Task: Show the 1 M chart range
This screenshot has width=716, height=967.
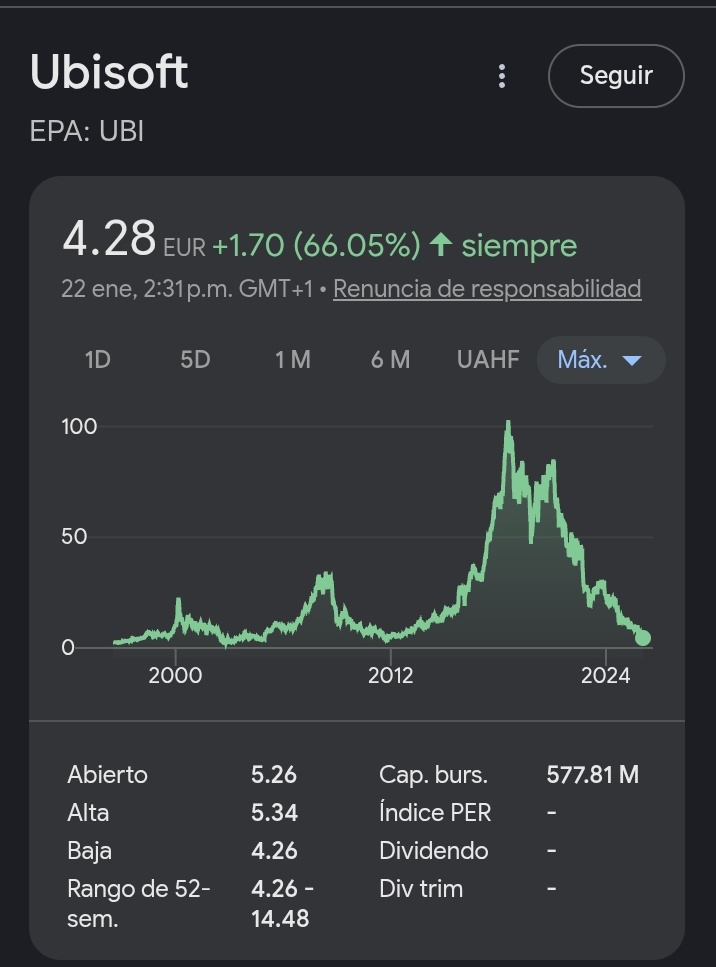Action: [x=293, y=360]
